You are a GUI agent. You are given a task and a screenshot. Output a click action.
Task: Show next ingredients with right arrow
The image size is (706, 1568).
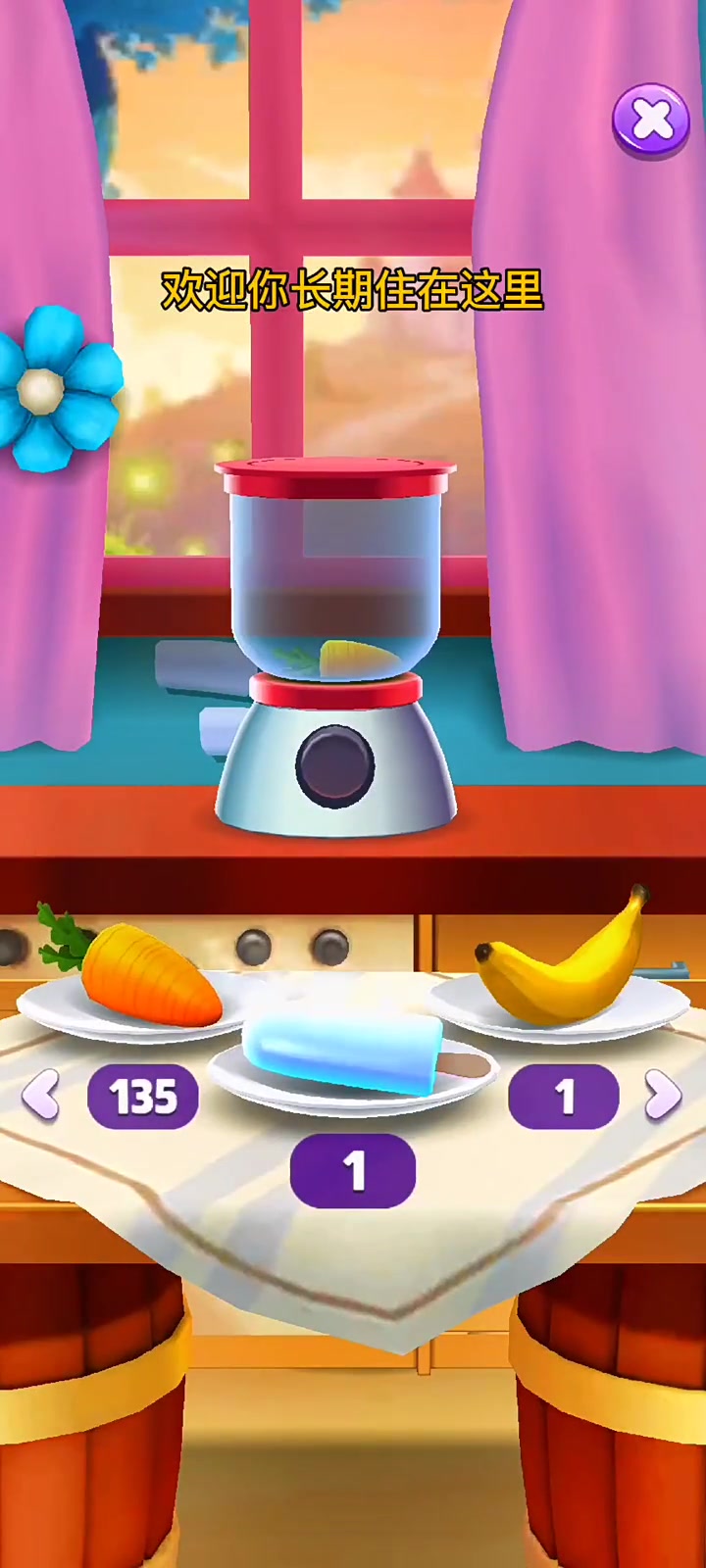(663, 1095)
